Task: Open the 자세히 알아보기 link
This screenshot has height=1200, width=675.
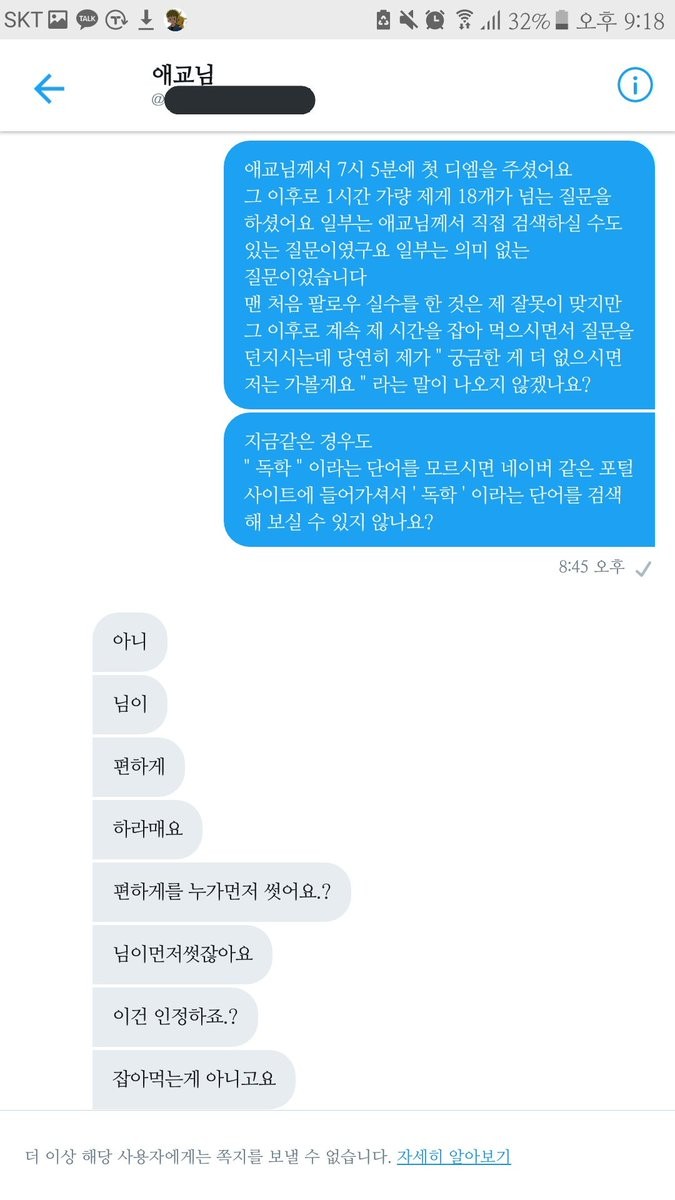Action: [454, 1157]
